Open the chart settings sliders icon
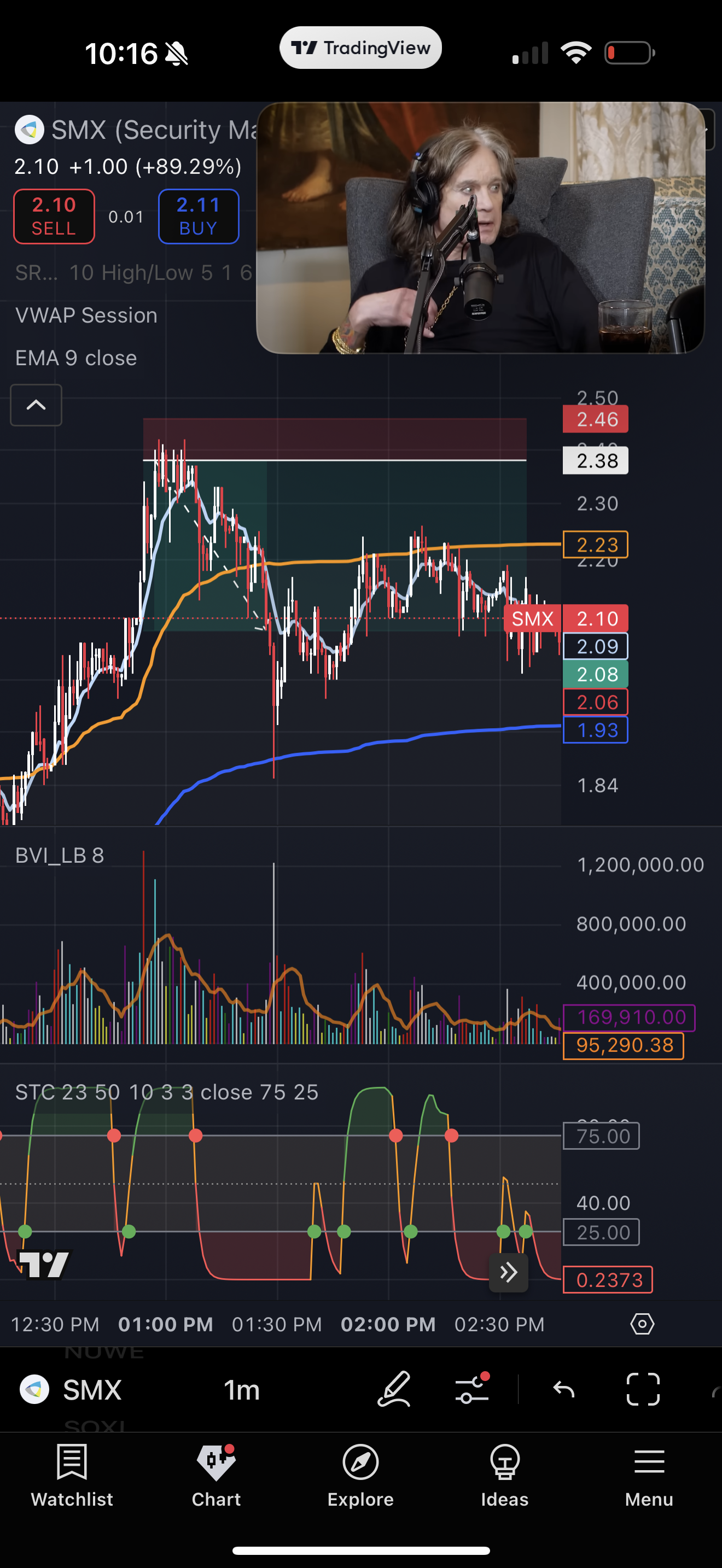The height and width of the screenshot is (1568, 722). pyautogui.click(x=472, y=1390)
